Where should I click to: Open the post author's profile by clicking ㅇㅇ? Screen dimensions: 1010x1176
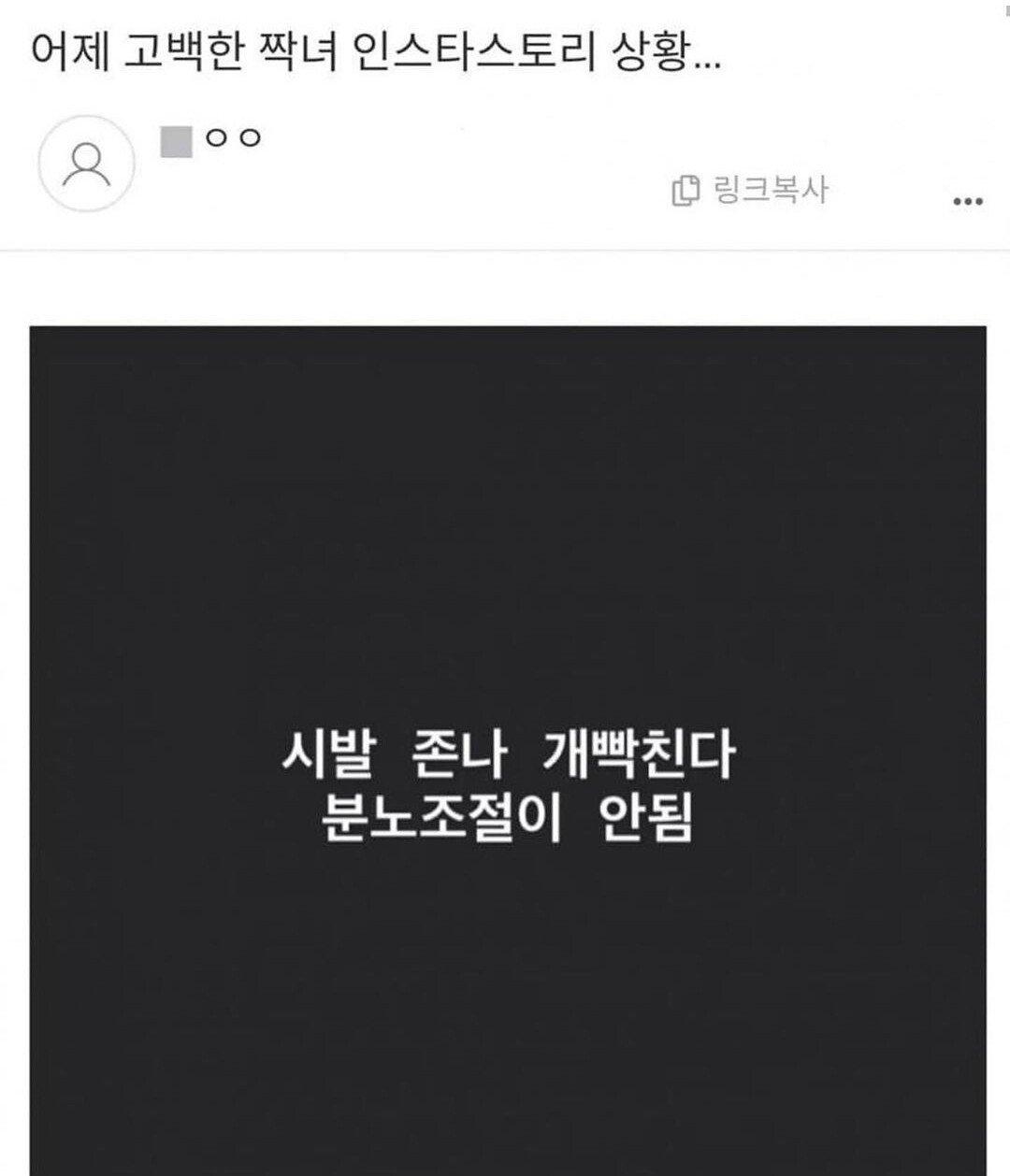[236, 139]
